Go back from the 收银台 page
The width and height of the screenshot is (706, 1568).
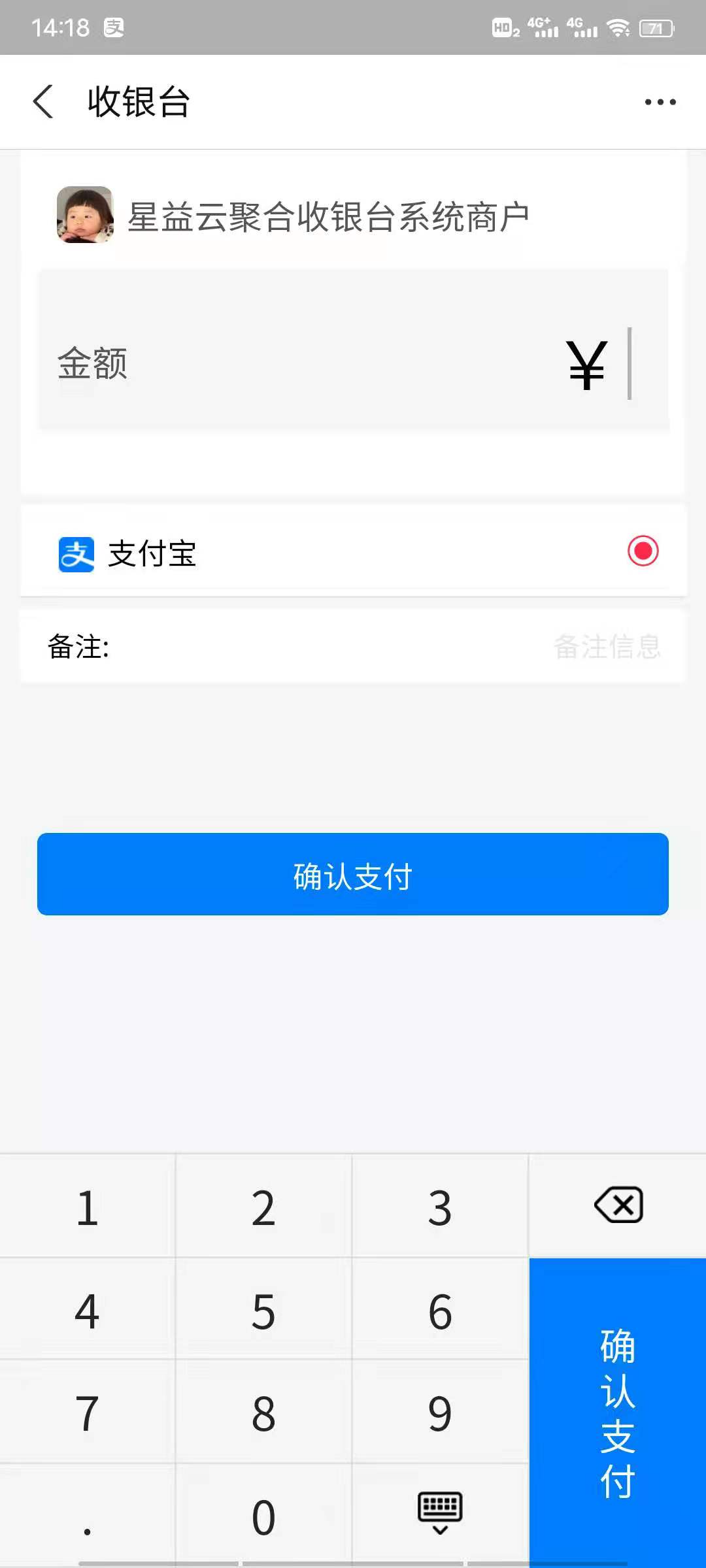pyautogui.click(x=43, y=102)
